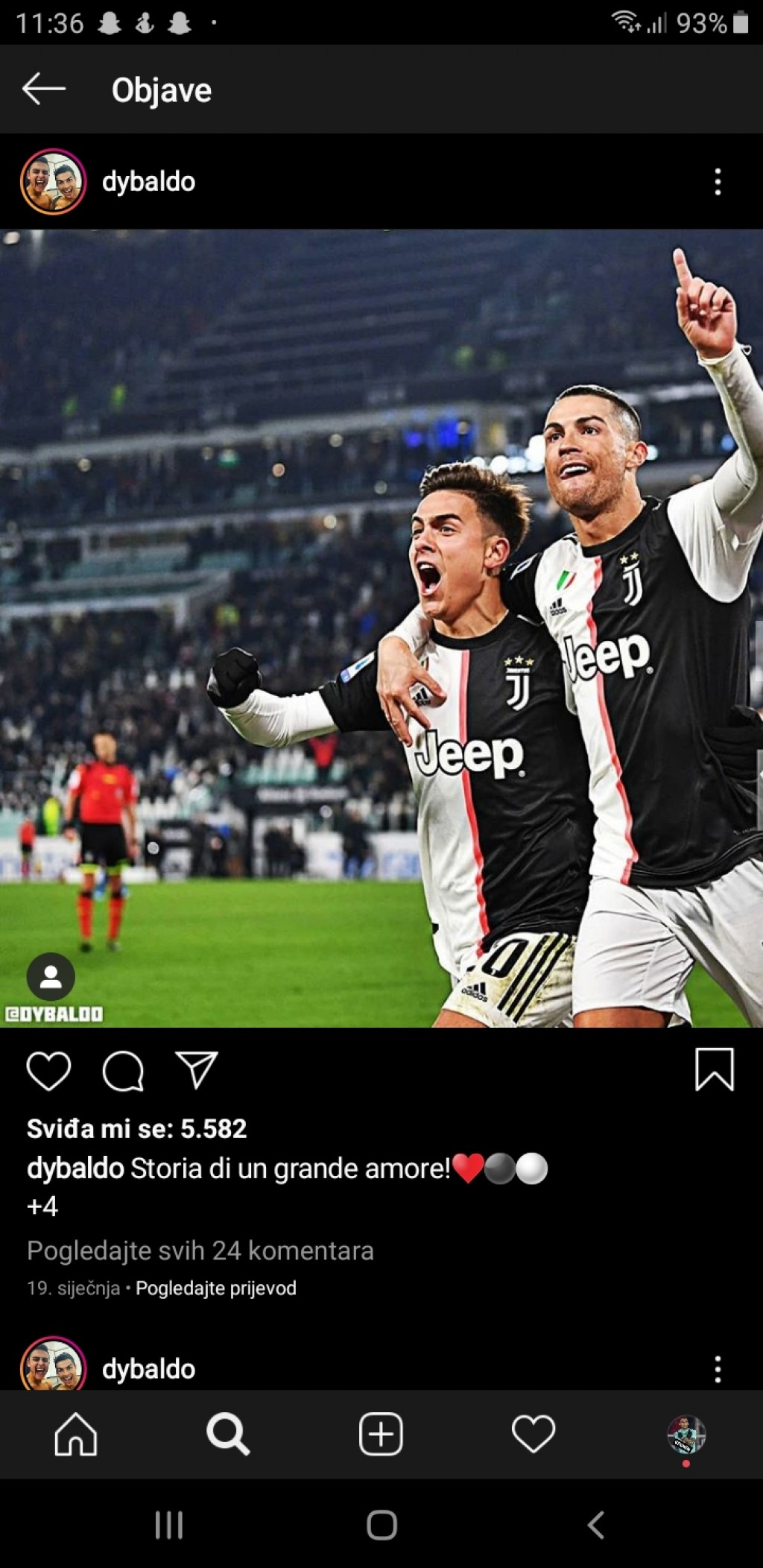The width and height of the screenshot is (763, 1568).
Task: Go back from the Objave screen
Action: coord(44,89)
